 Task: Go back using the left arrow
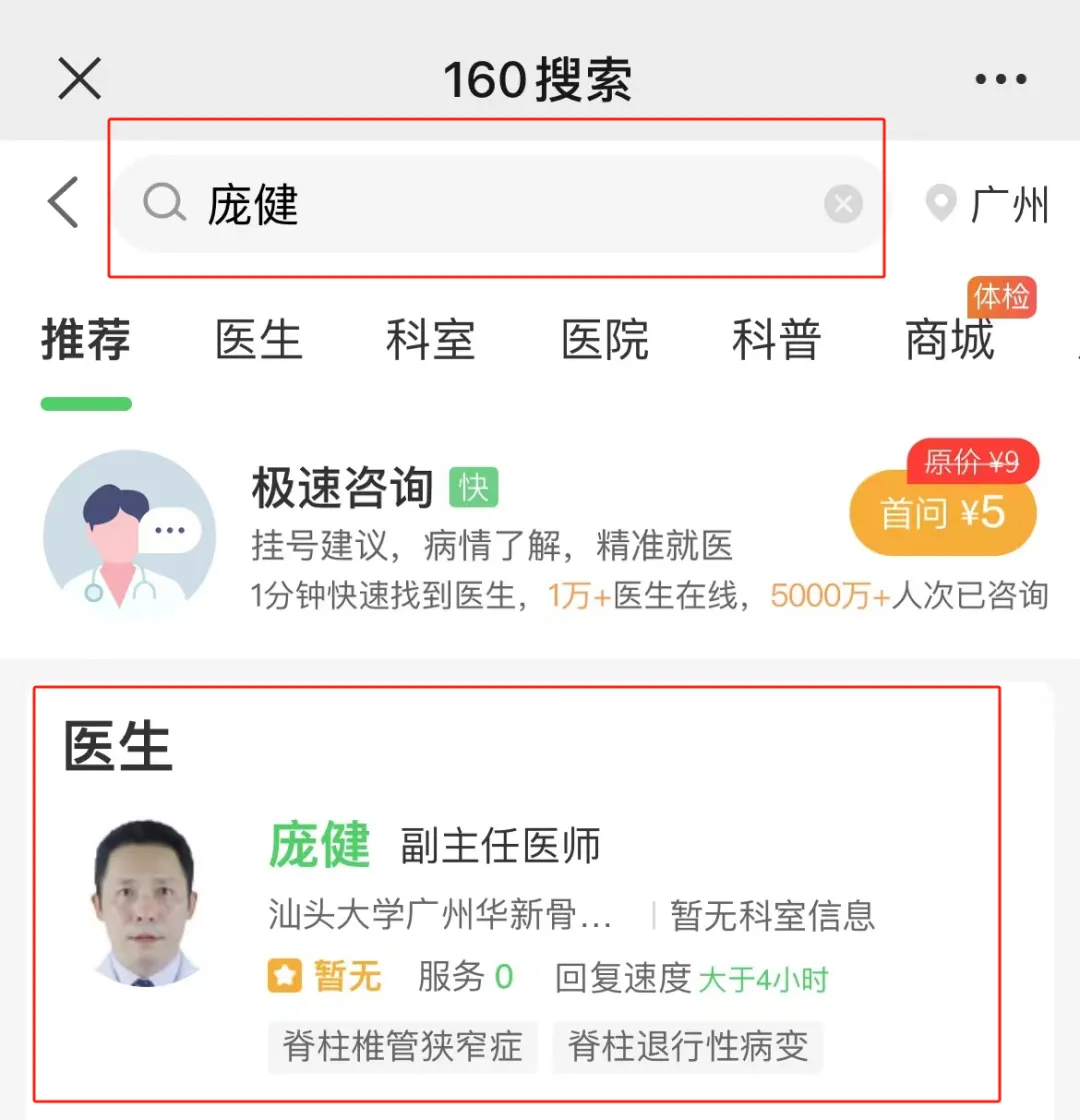click(x=64, y=202)
